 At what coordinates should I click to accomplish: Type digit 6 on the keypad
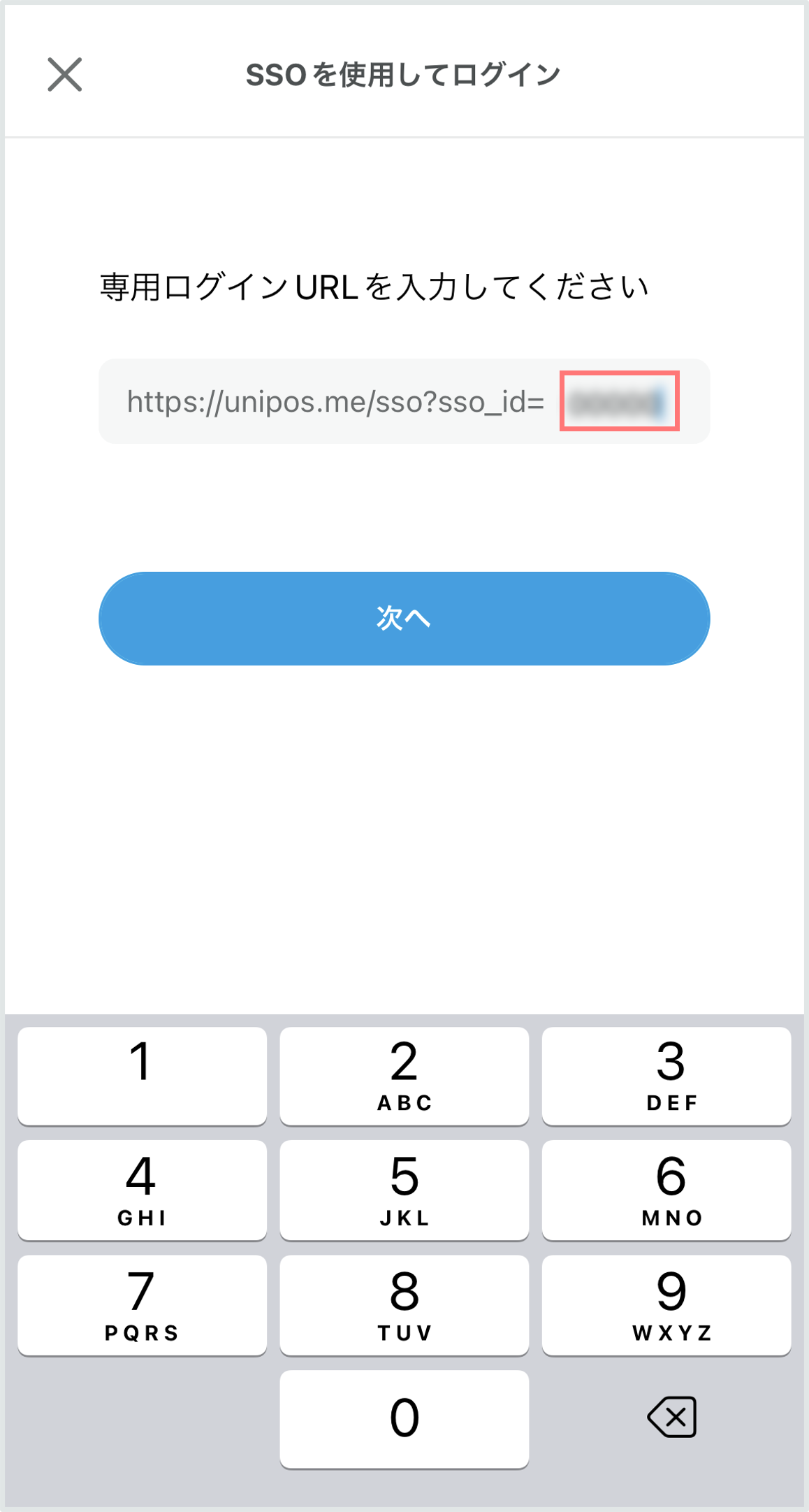pyautogui.click(x=666, y=1190)
